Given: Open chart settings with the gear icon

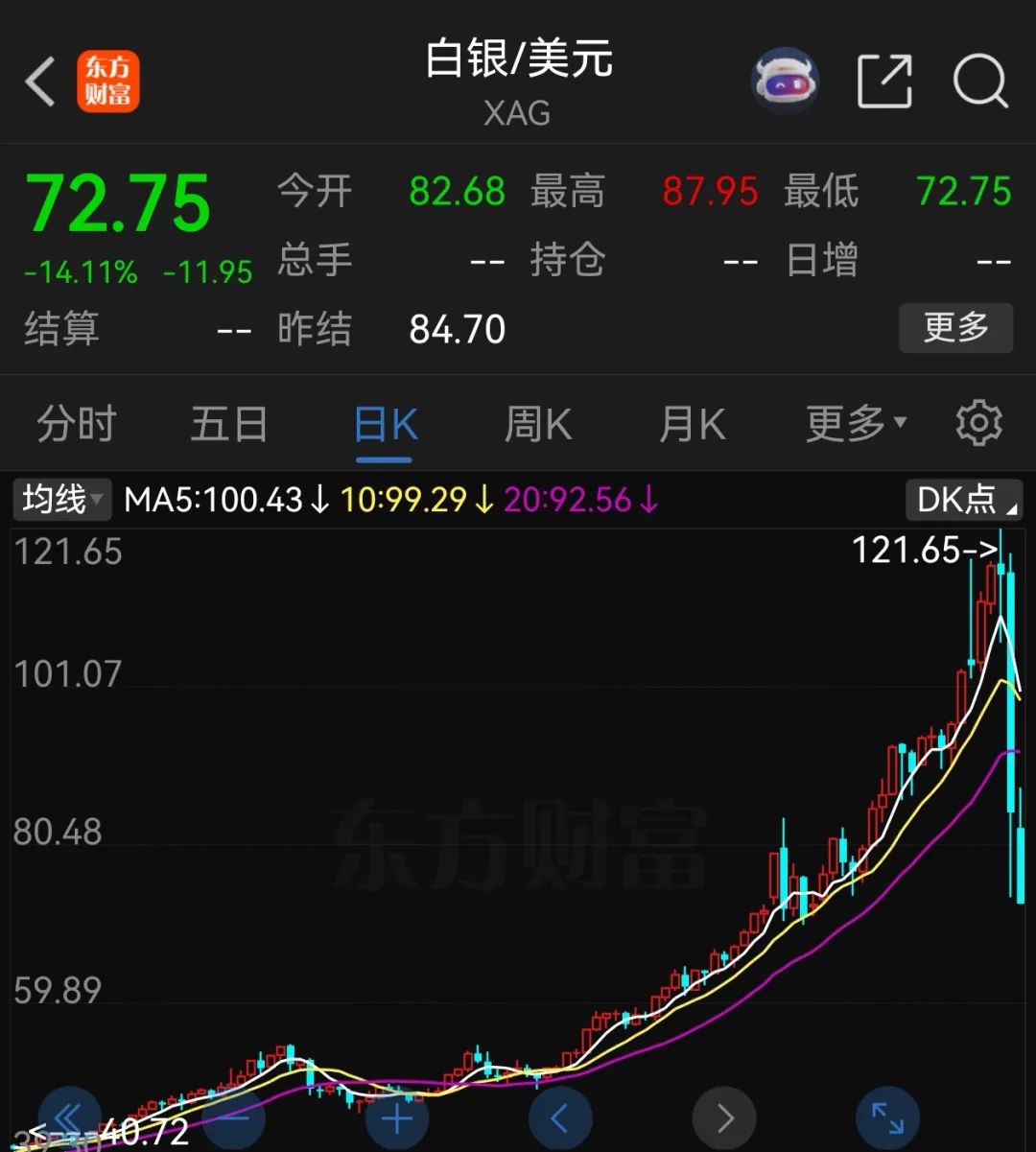Looking at the screenshot, I should click(978, 423).
